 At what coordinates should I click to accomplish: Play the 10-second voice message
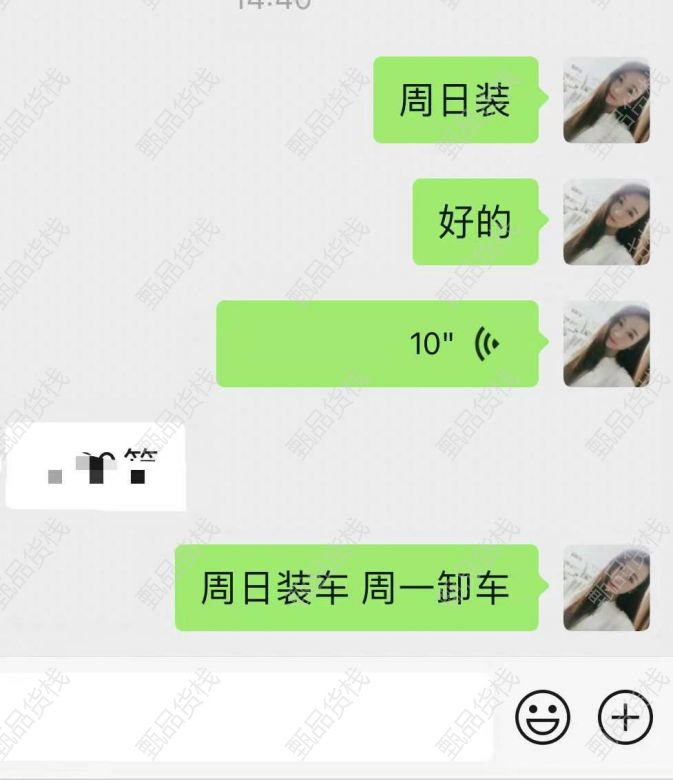click(378, 344)
